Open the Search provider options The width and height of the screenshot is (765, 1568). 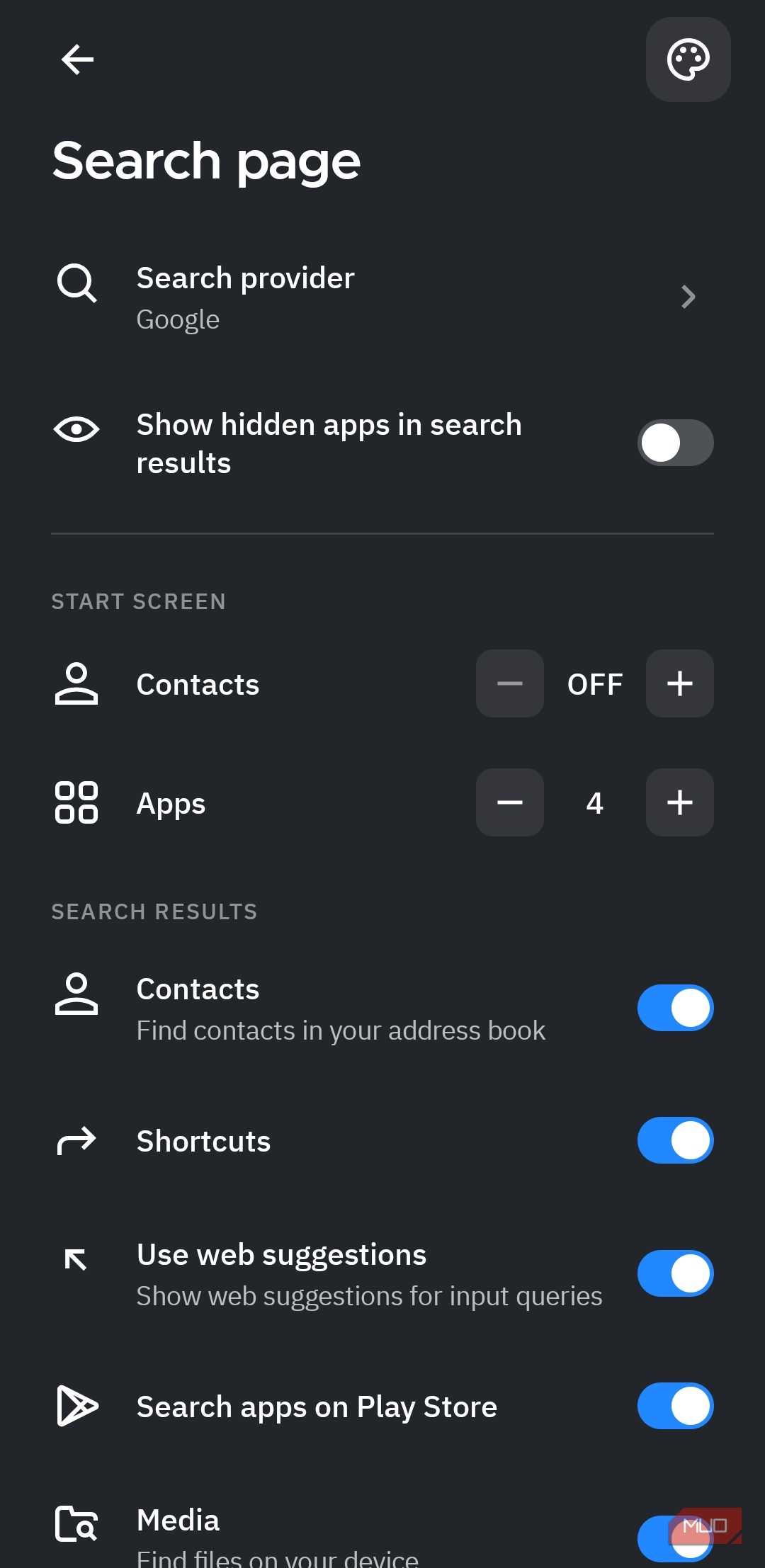(x=382, y=296)
